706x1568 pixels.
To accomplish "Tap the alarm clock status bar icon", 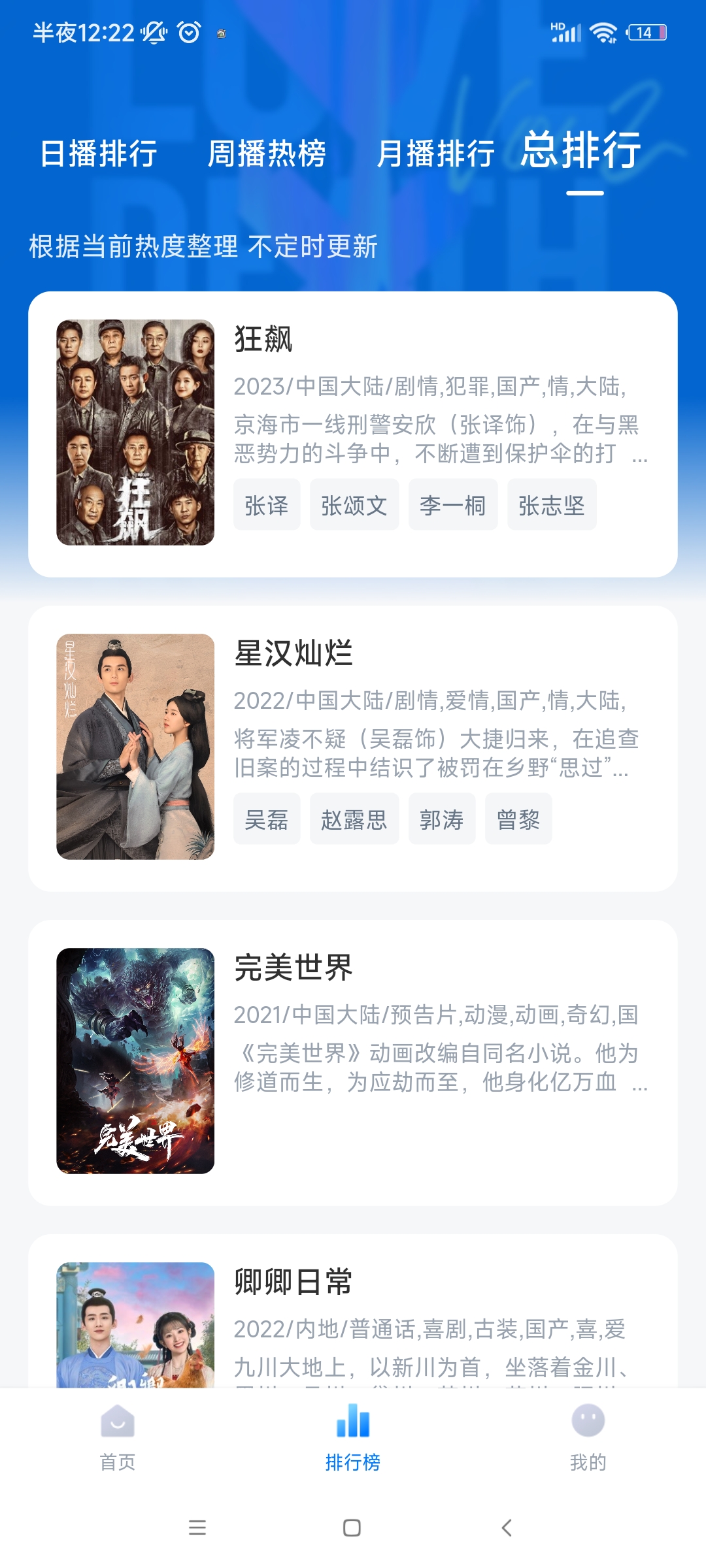I will tap(188, 32).
